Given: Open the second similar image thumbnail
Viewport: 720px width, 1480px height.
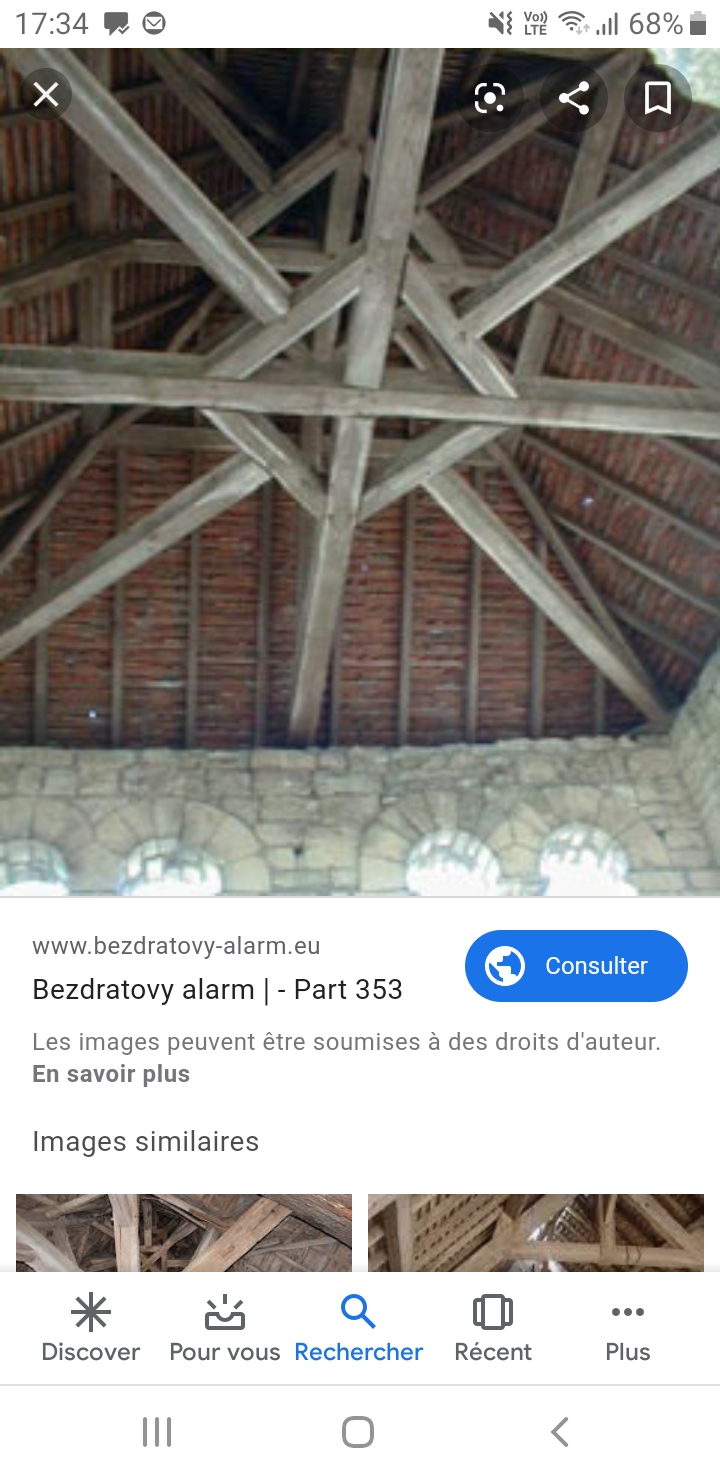Looking at the screenshot, I should click(536, 1232).
